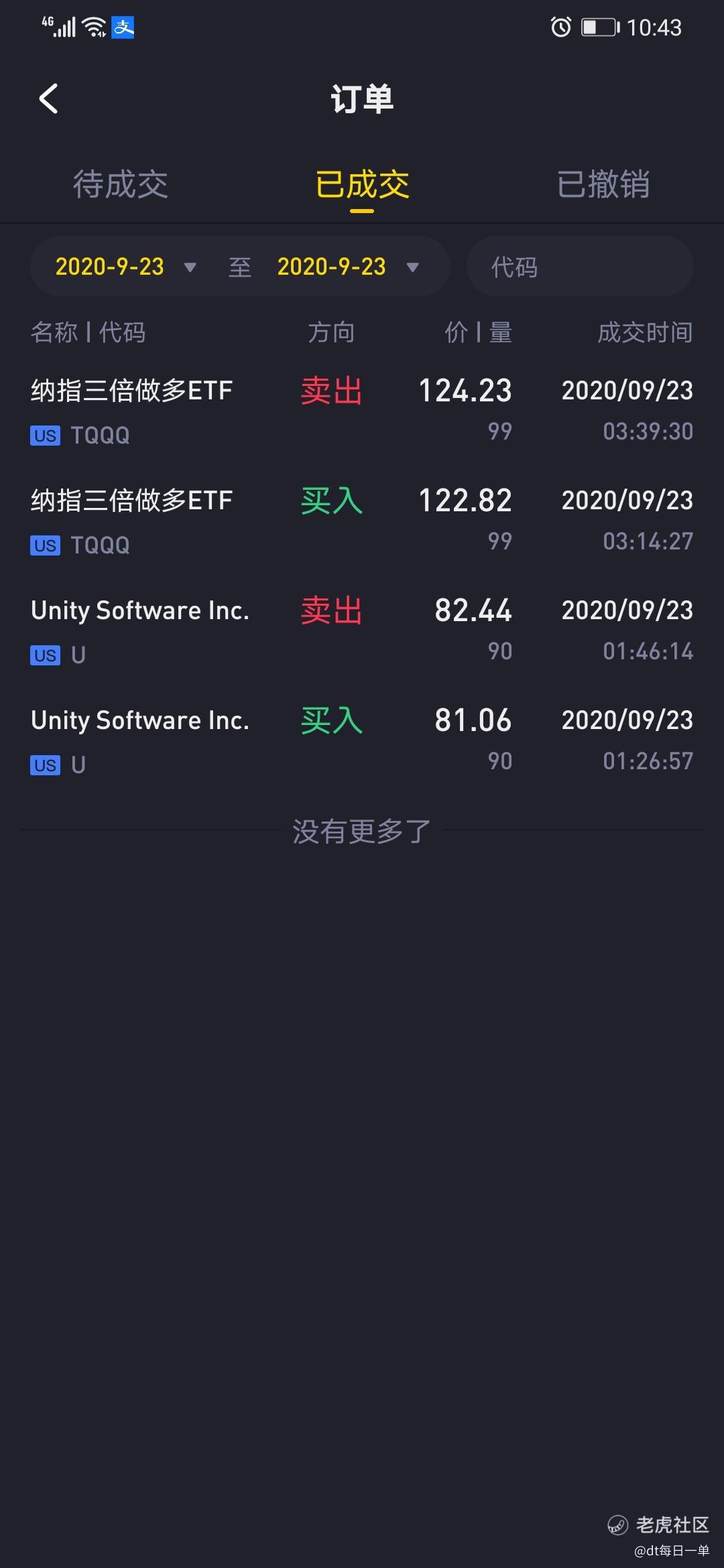Switch to the 待成交 tab
The height and width of the screenshot is (1568, 724).
[x=121, y=184]
